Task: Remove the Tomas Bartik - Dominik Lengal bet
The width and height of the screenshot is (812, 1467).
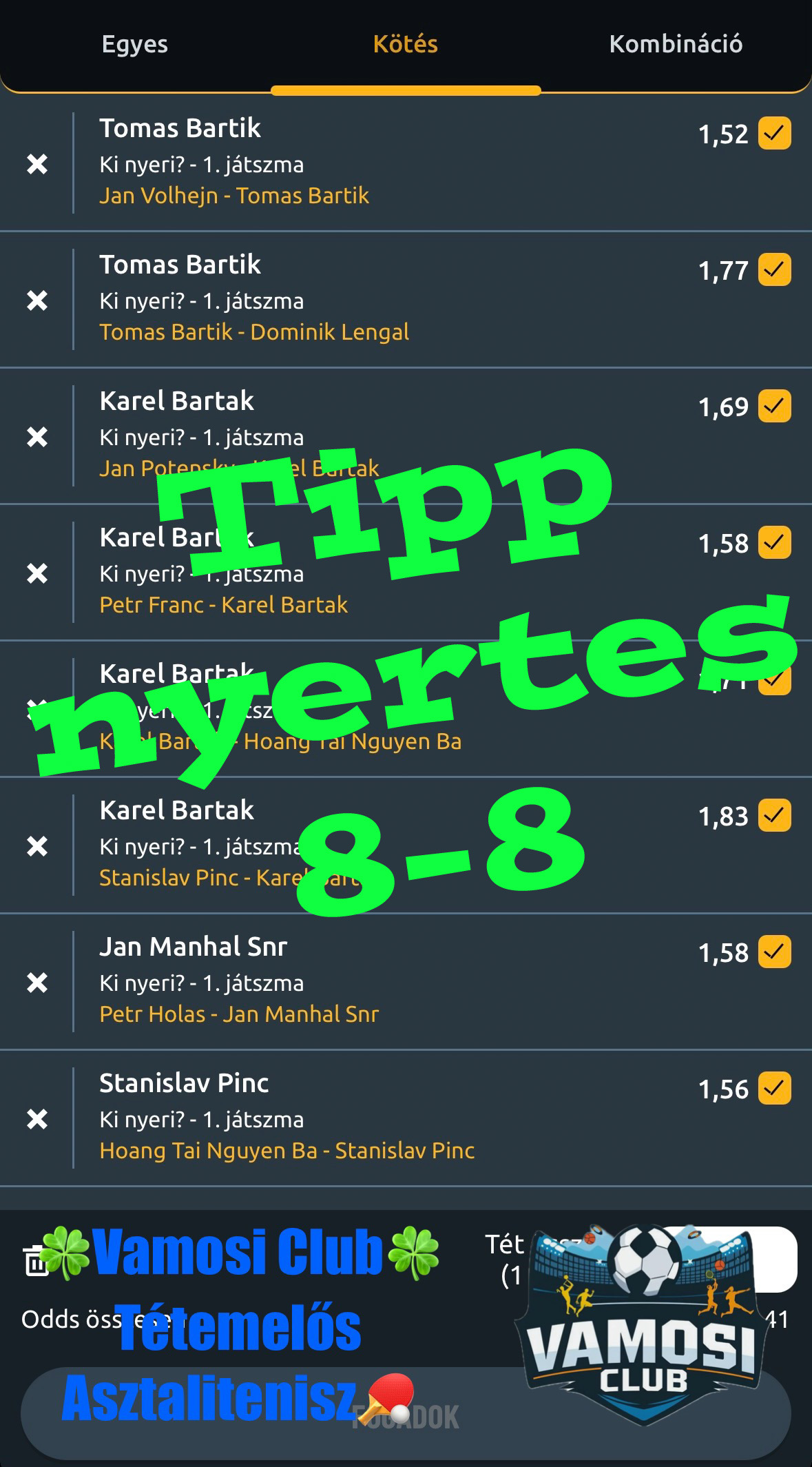Action: click(37, 300)
